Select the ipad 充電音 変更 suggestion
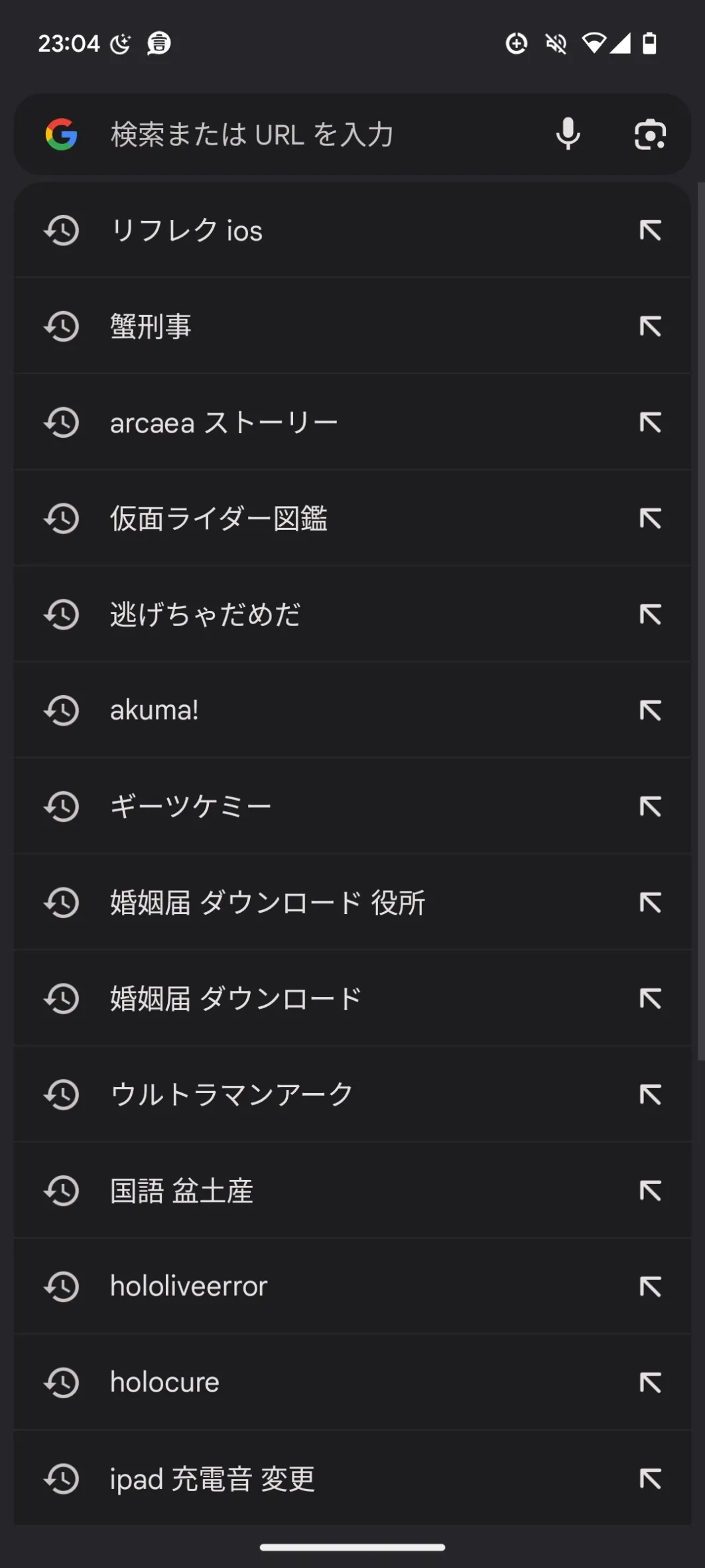 point(352,1478)
